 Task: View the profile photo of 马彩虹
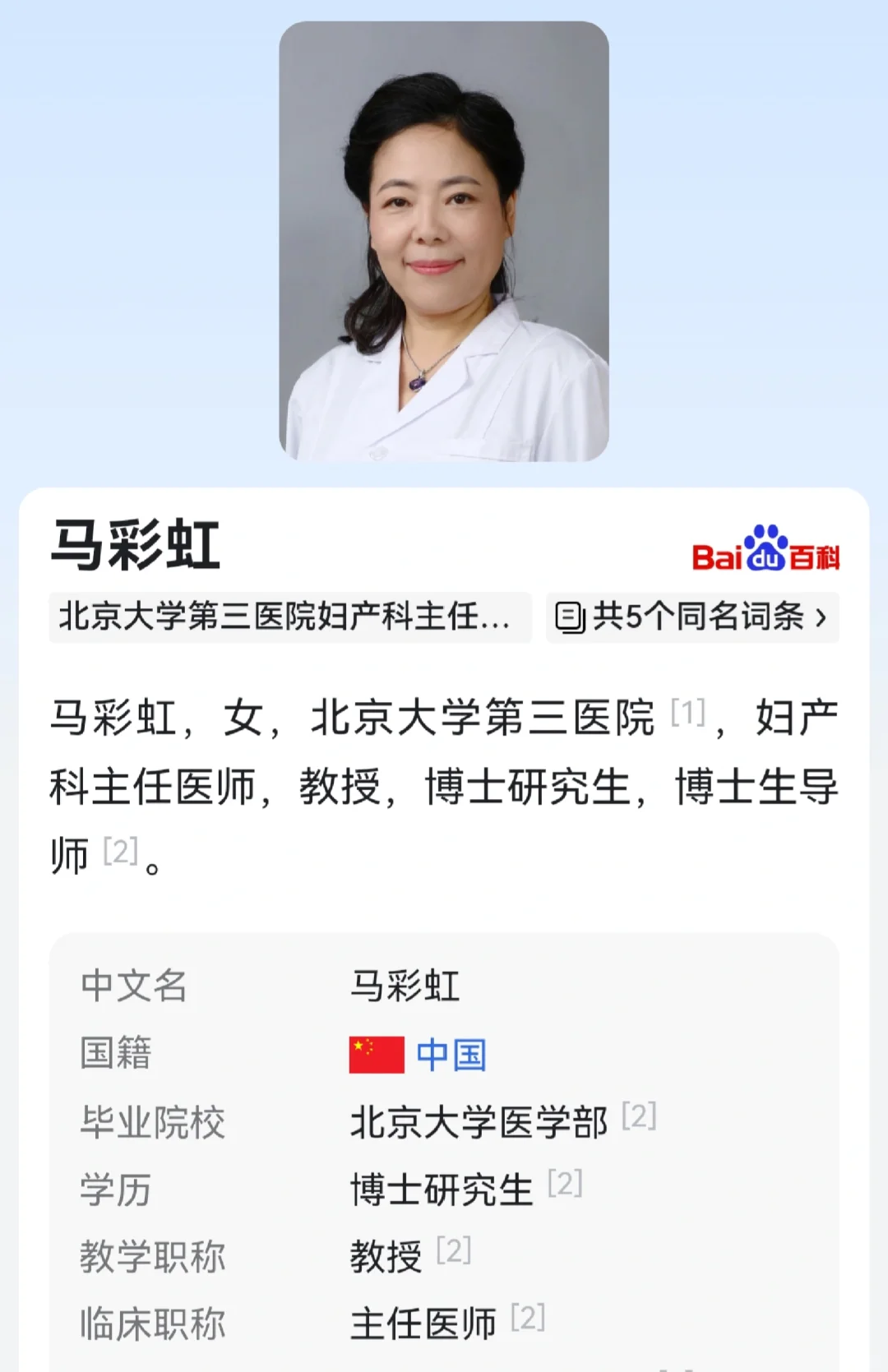(x=444, y=242)
